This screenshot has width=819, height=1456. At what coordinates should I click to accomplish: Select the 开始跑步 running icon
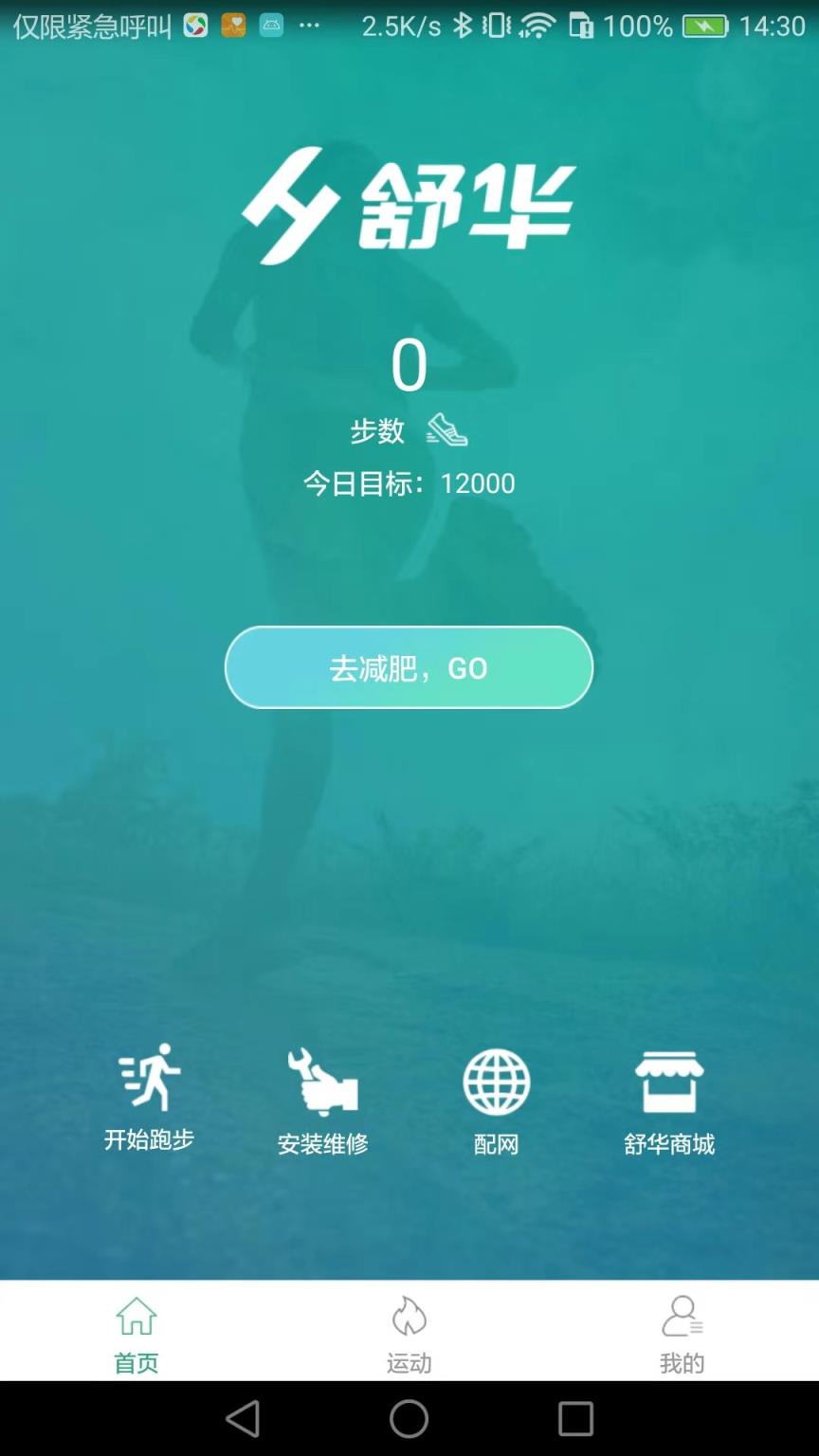pyautogui.click(x=150, y=1081)
